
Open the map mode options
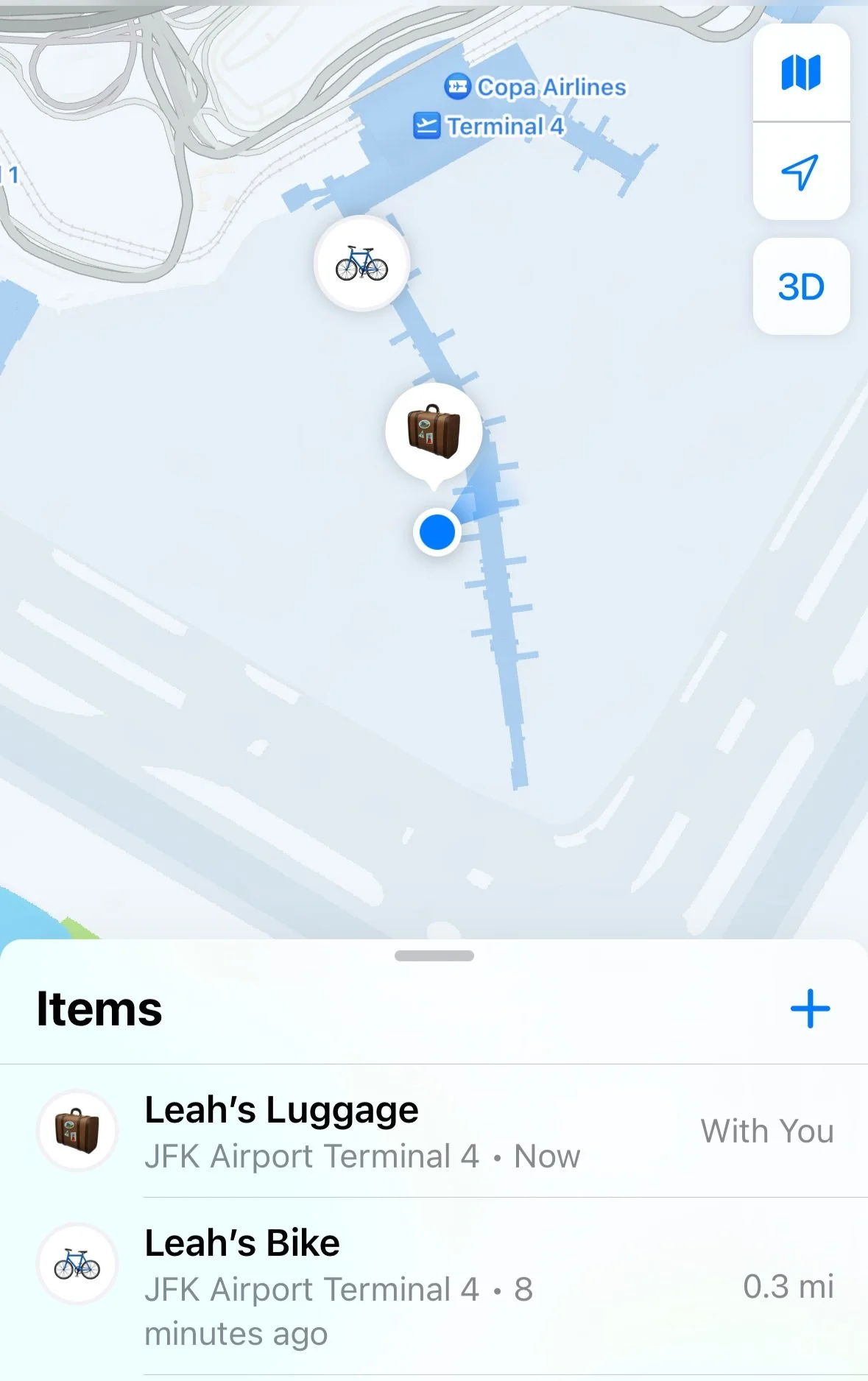[801, 73]
